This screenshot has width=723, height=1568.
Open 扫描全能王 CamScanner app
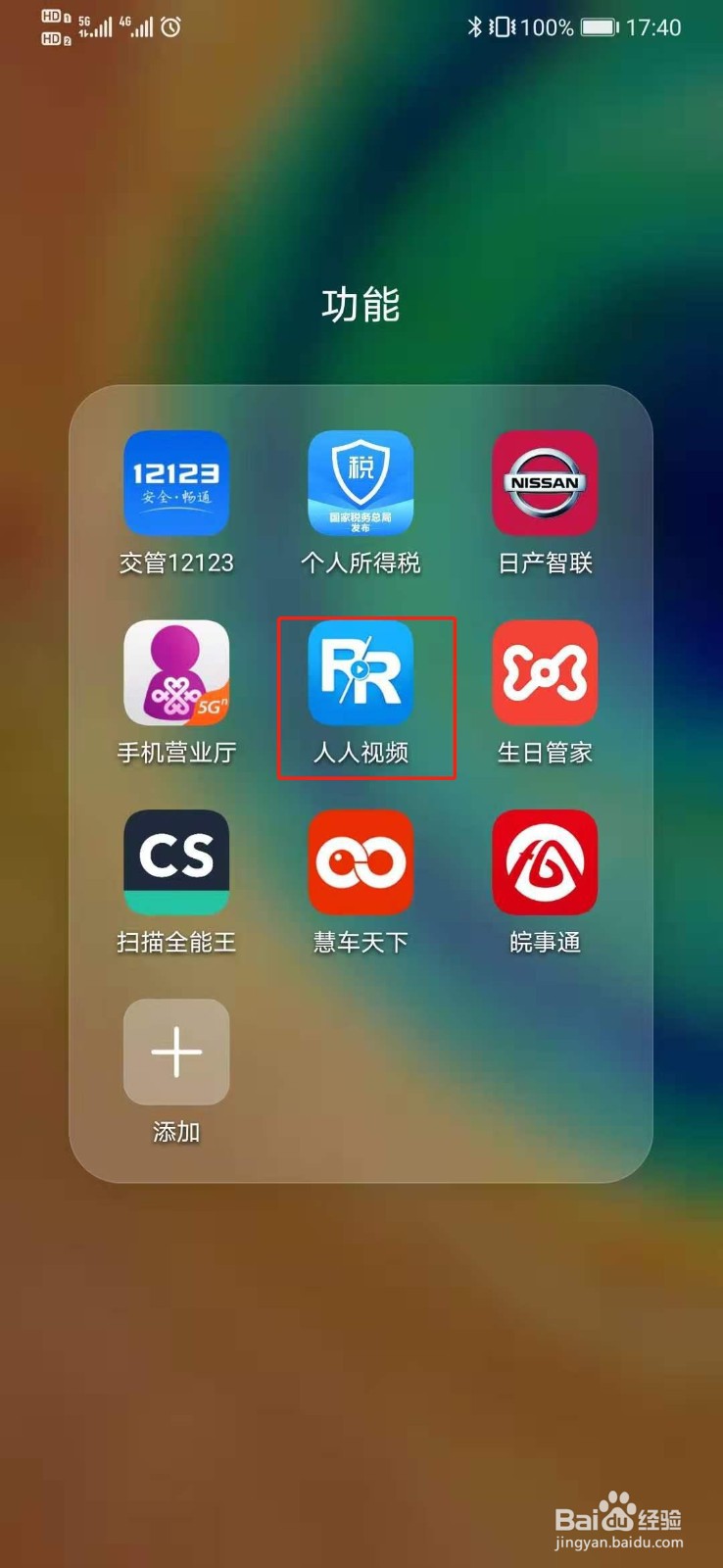[x=175, y=861]
